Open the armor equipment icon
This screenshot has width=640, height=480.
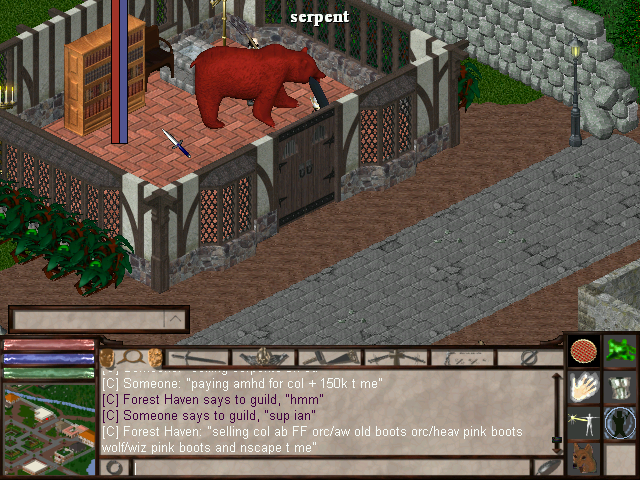click(x=621, y=387)
